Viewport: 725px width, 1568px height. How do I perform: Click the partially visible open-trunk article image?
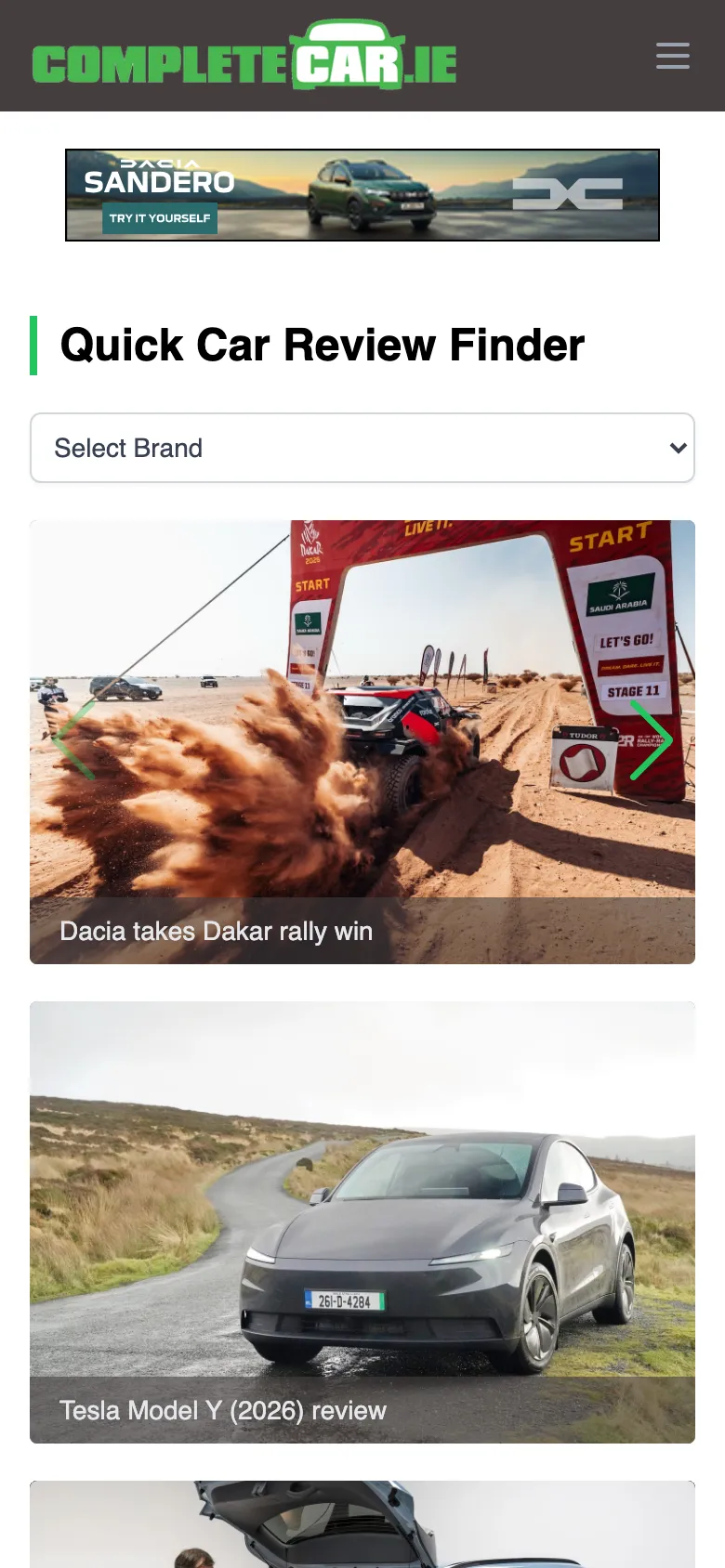(362, 1523)
